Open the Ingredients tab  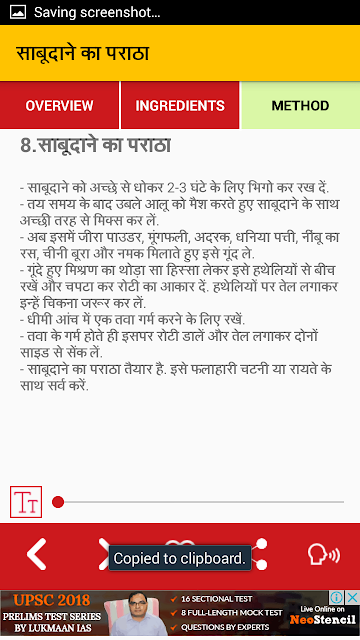180,105
